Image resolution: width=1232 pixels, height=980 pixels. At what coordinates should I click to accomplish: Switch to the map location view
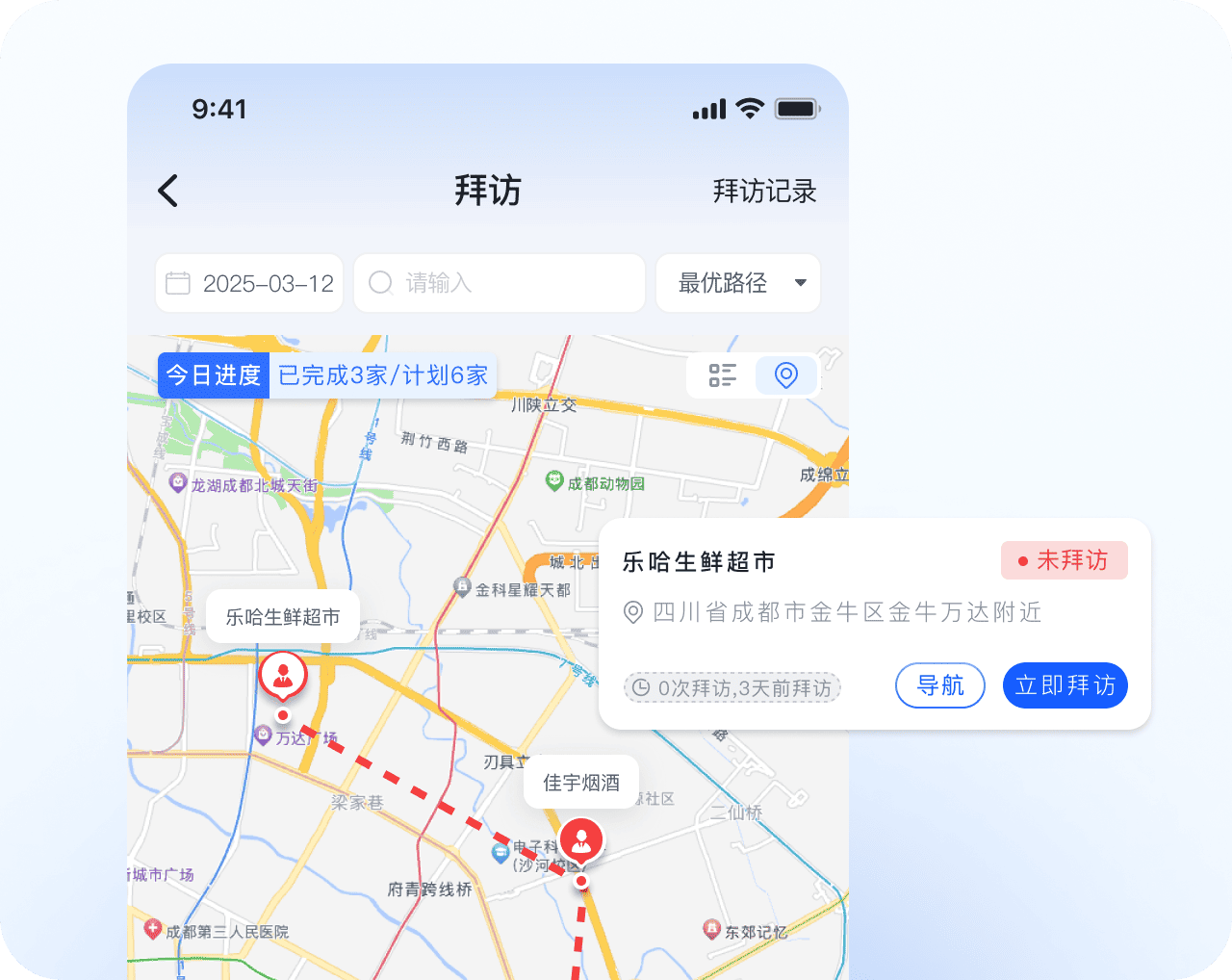point(785,375)
